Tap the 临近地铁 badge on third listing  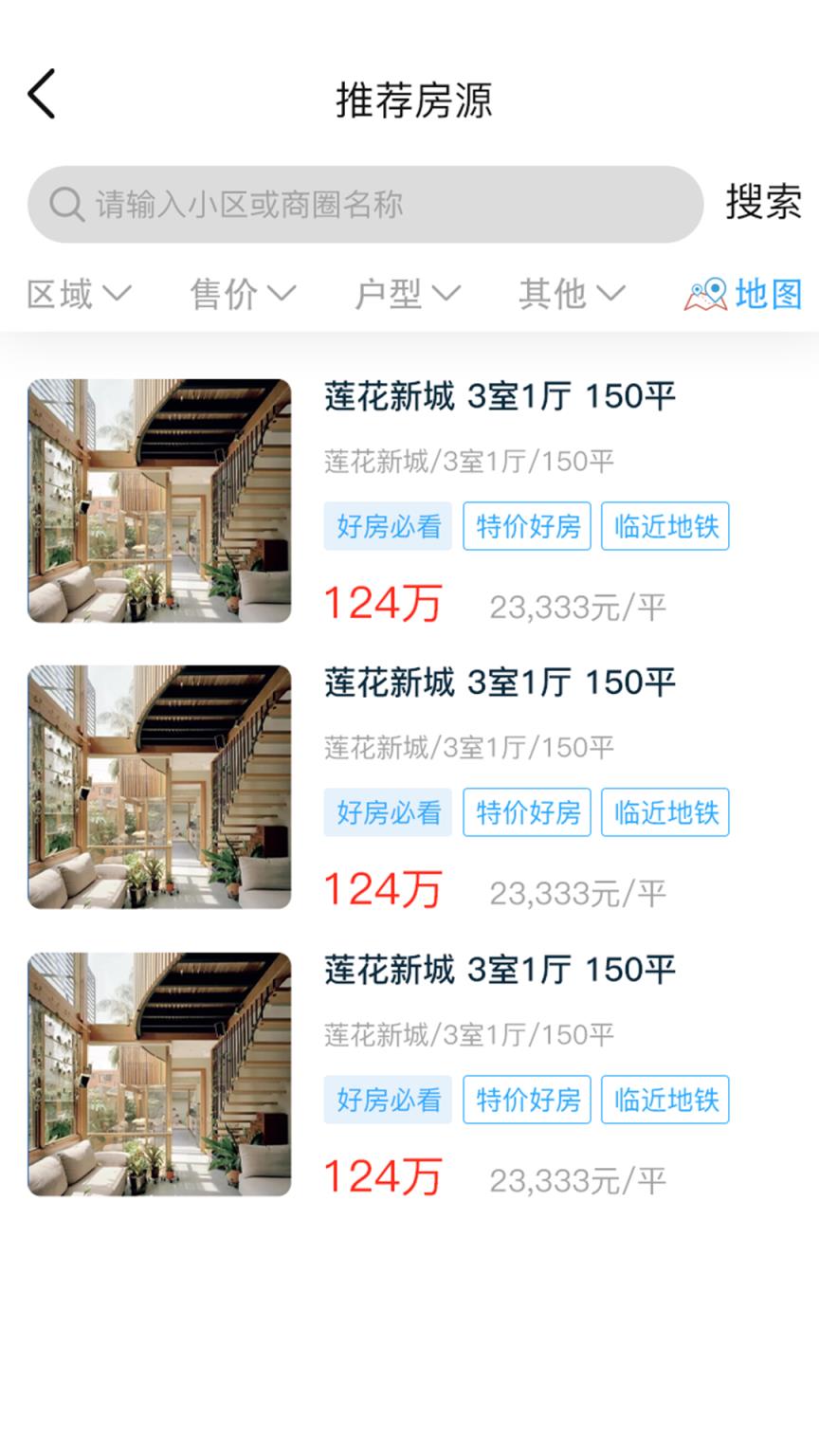[664, 1100]
